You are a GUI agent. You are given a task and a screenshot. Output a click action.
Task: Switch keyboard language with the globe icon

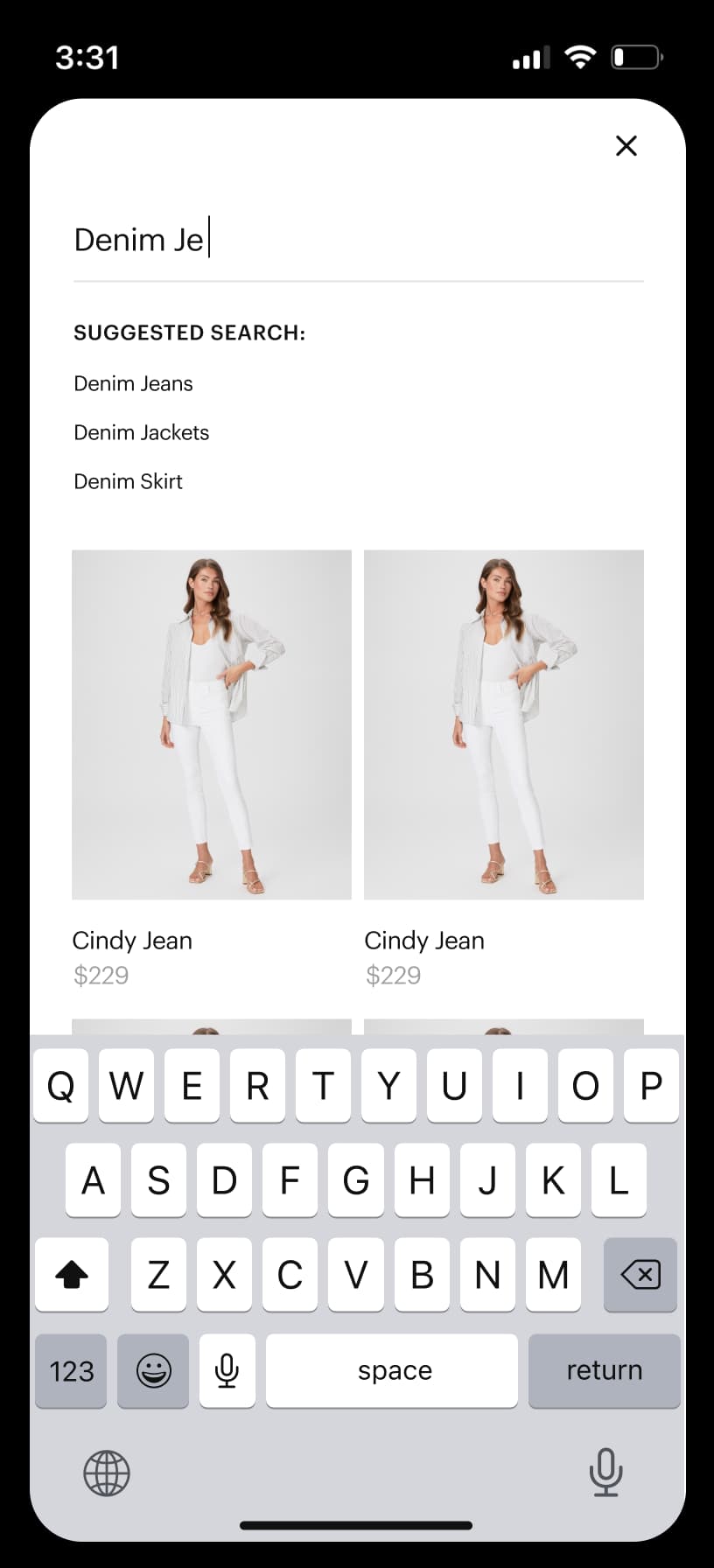pos(107,1473)
